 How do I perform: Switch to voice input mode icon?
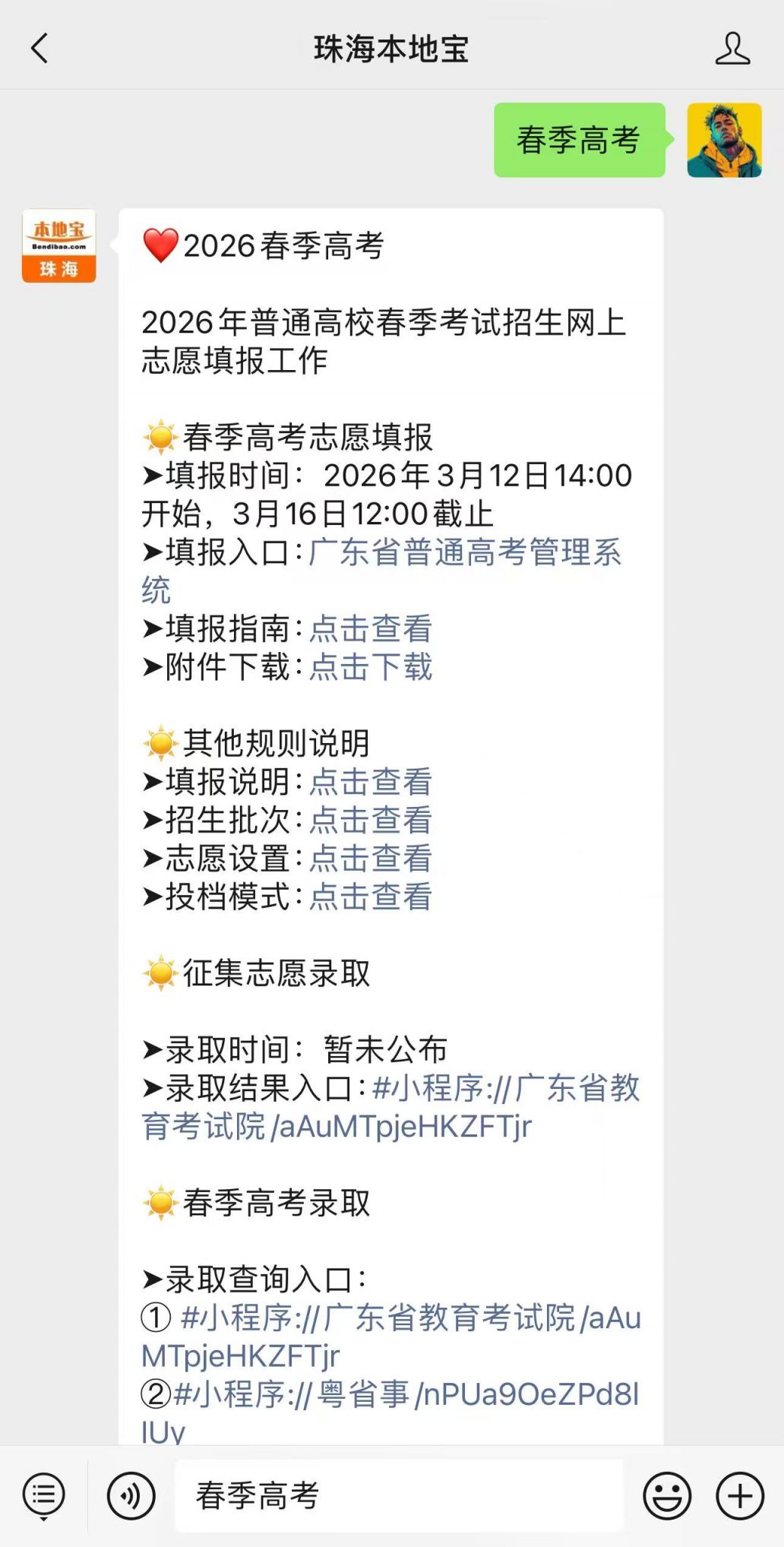129,1494
